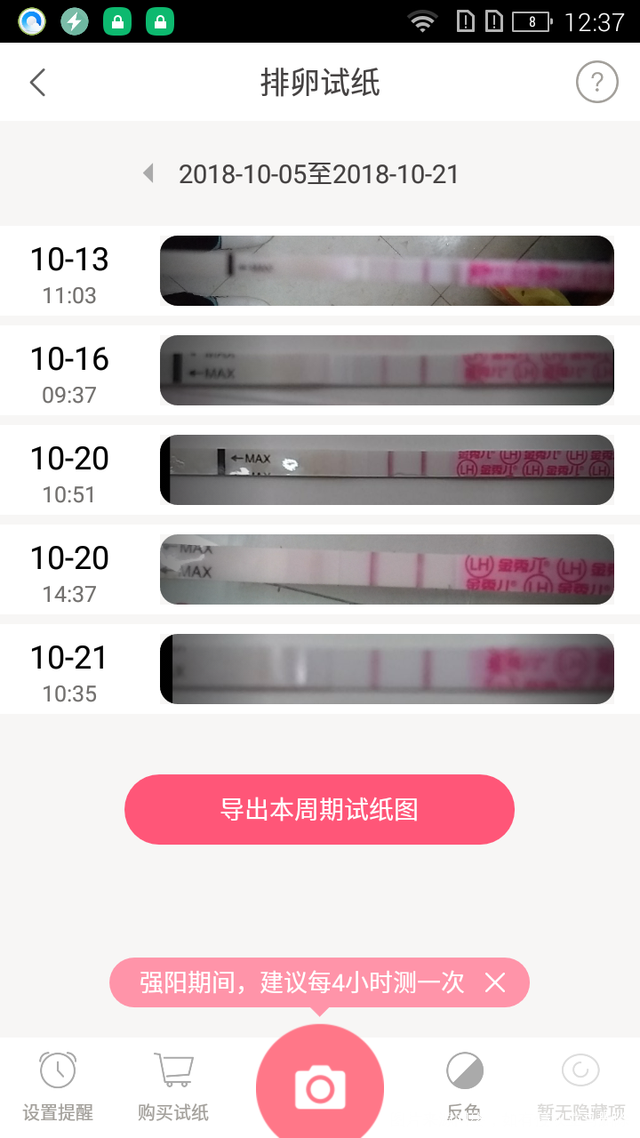Viewport: 640px width, 1138px height.
Task: Open 购买试纸 to buy test strips
Action: click(173, 1086)
